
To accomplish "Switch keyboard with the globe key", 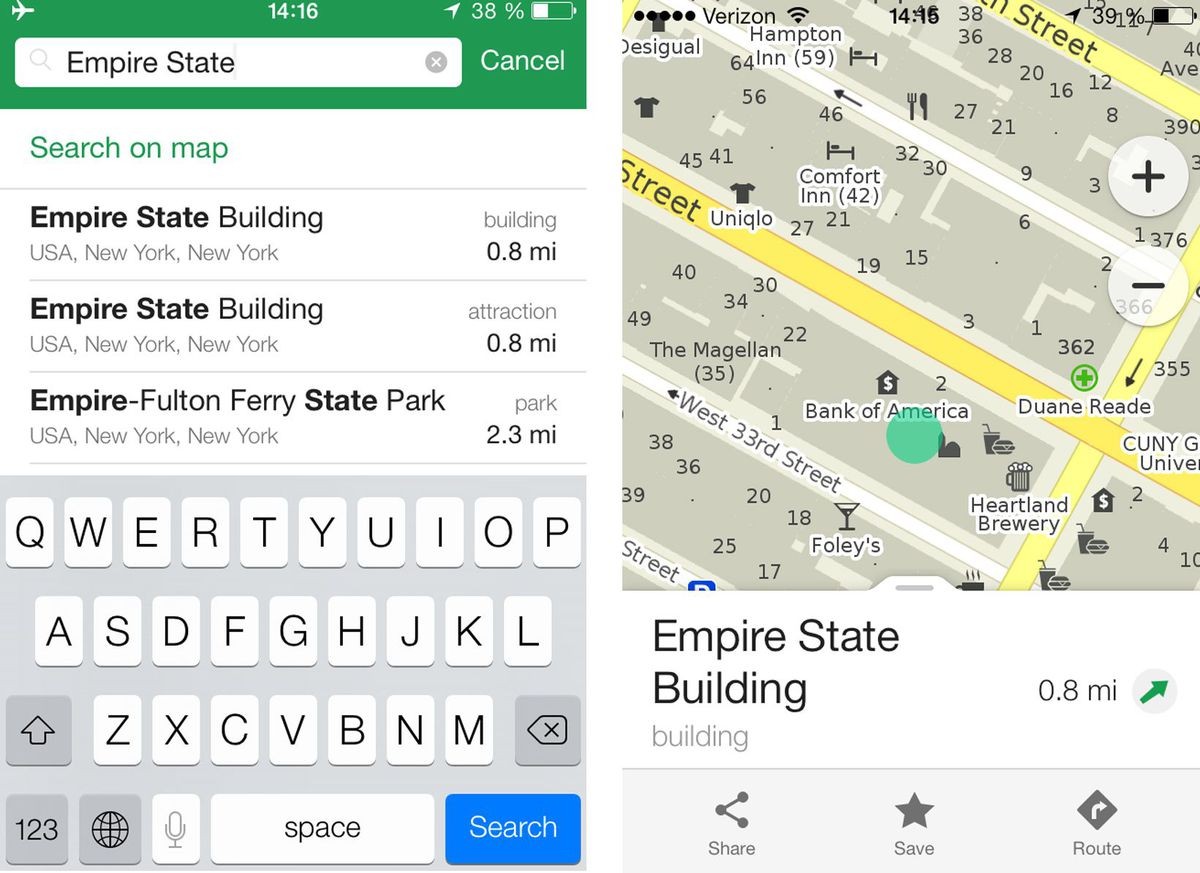I will pyautogui.click(x=110, y=828).
